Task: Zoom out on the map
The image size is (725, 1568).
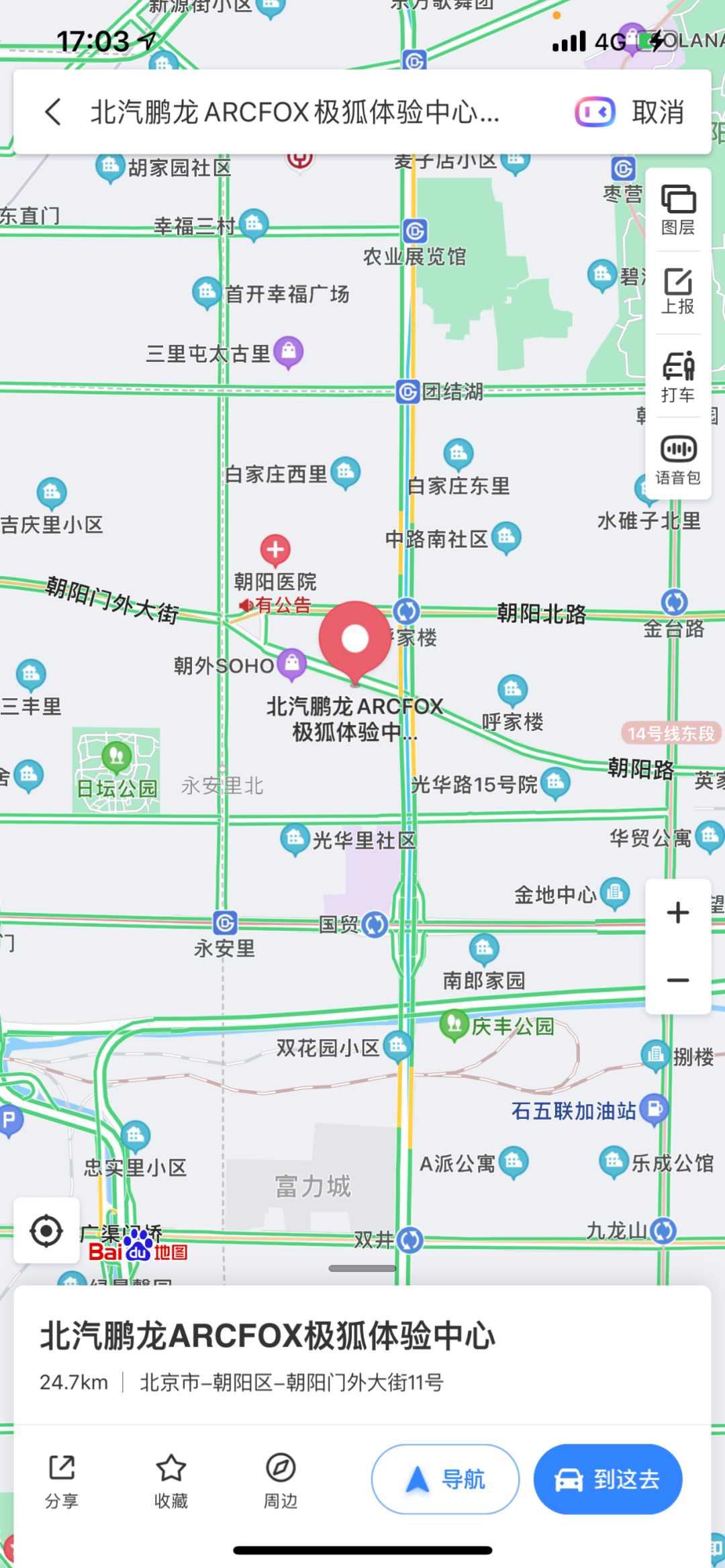Action: click(x=678, y=981)
